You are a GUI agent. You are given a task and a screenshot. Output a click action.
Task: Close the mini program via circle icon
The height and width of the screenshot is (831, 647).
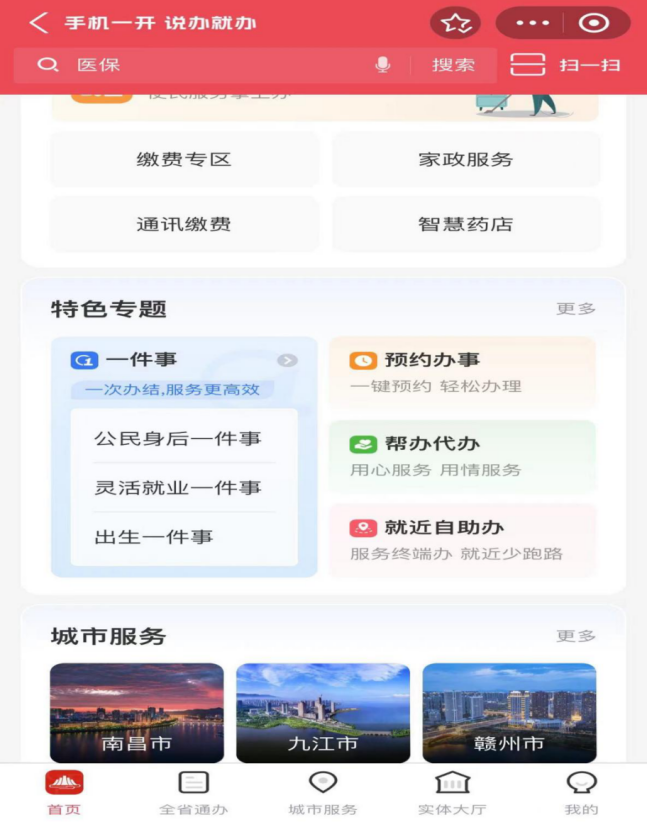(x=593, y=23)
